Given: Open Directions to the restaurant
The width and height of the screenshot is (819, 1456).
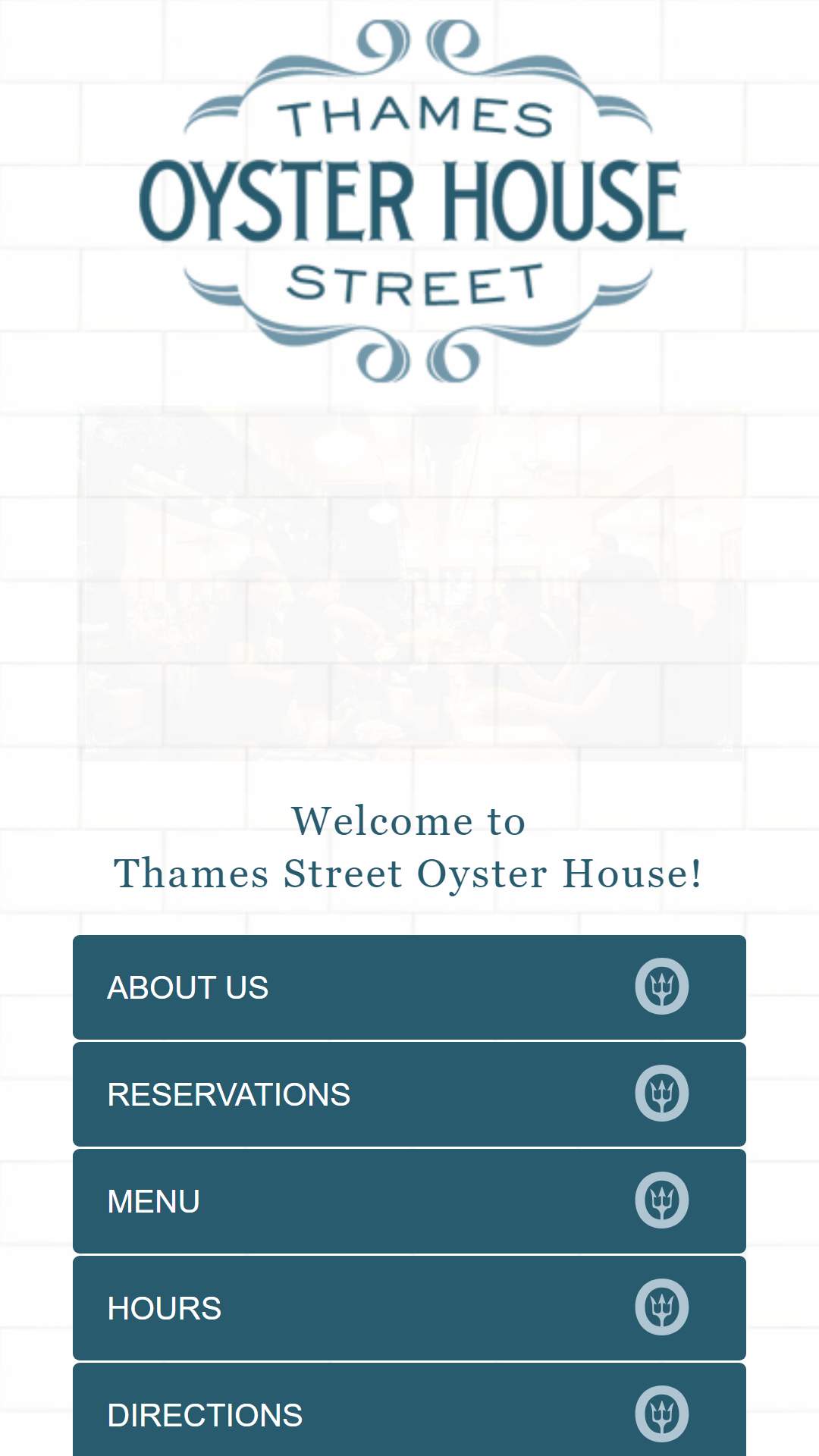Looking at the screenshot, I should pyautogui.click(x=409, y=1410).
